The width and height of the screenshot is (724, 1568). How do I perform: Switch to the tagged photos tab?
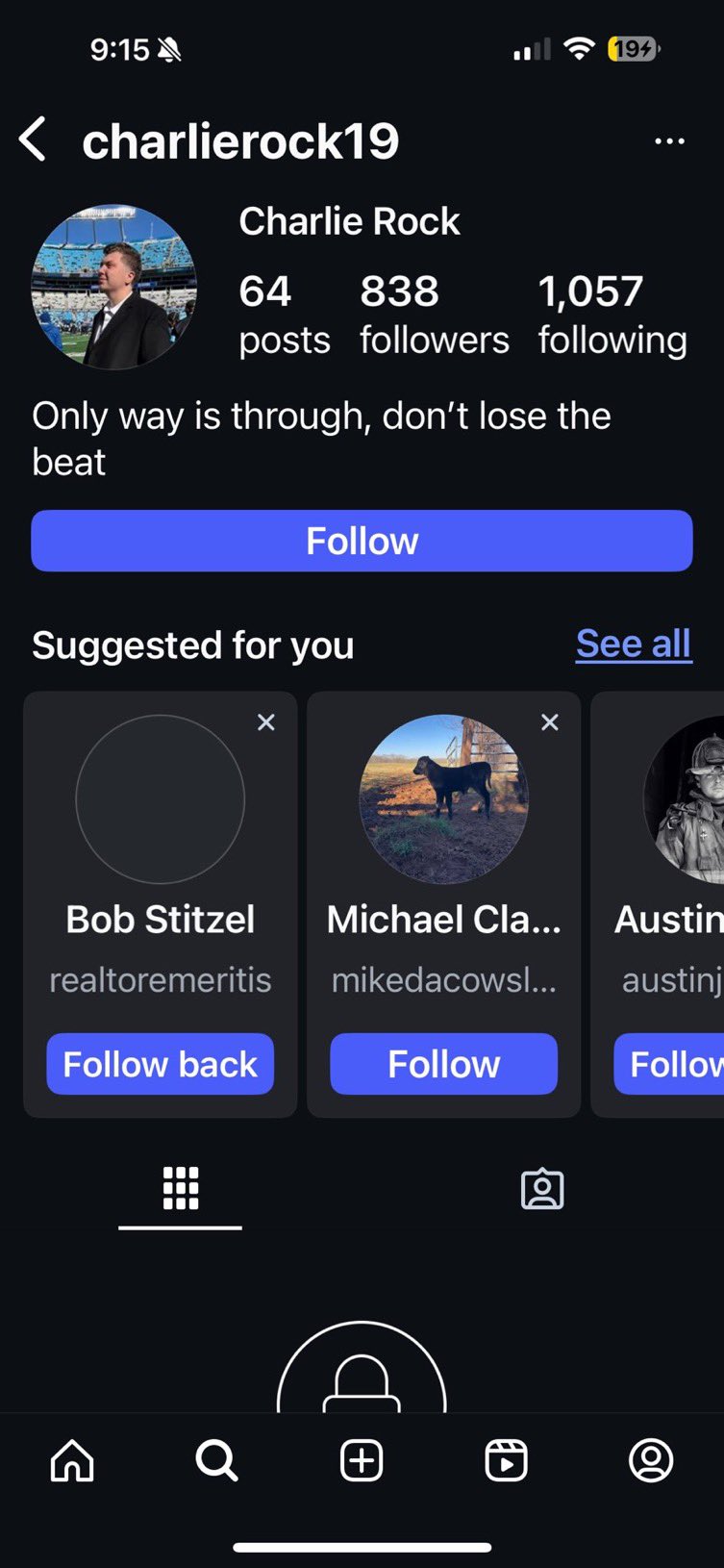pyautogui.click(x=542, y=1190)
